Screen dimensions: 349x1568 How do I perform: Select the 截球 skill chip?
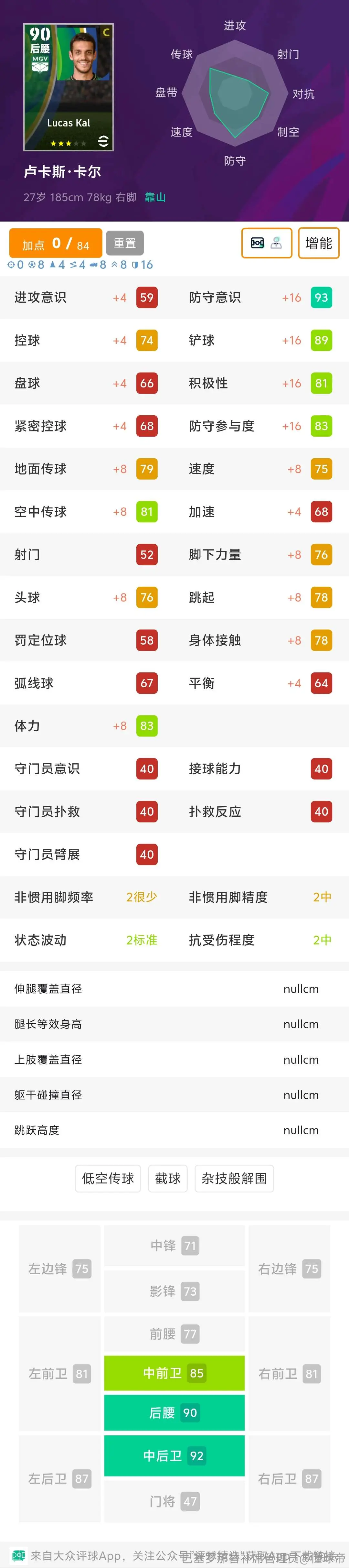(x=168, y=1179)
